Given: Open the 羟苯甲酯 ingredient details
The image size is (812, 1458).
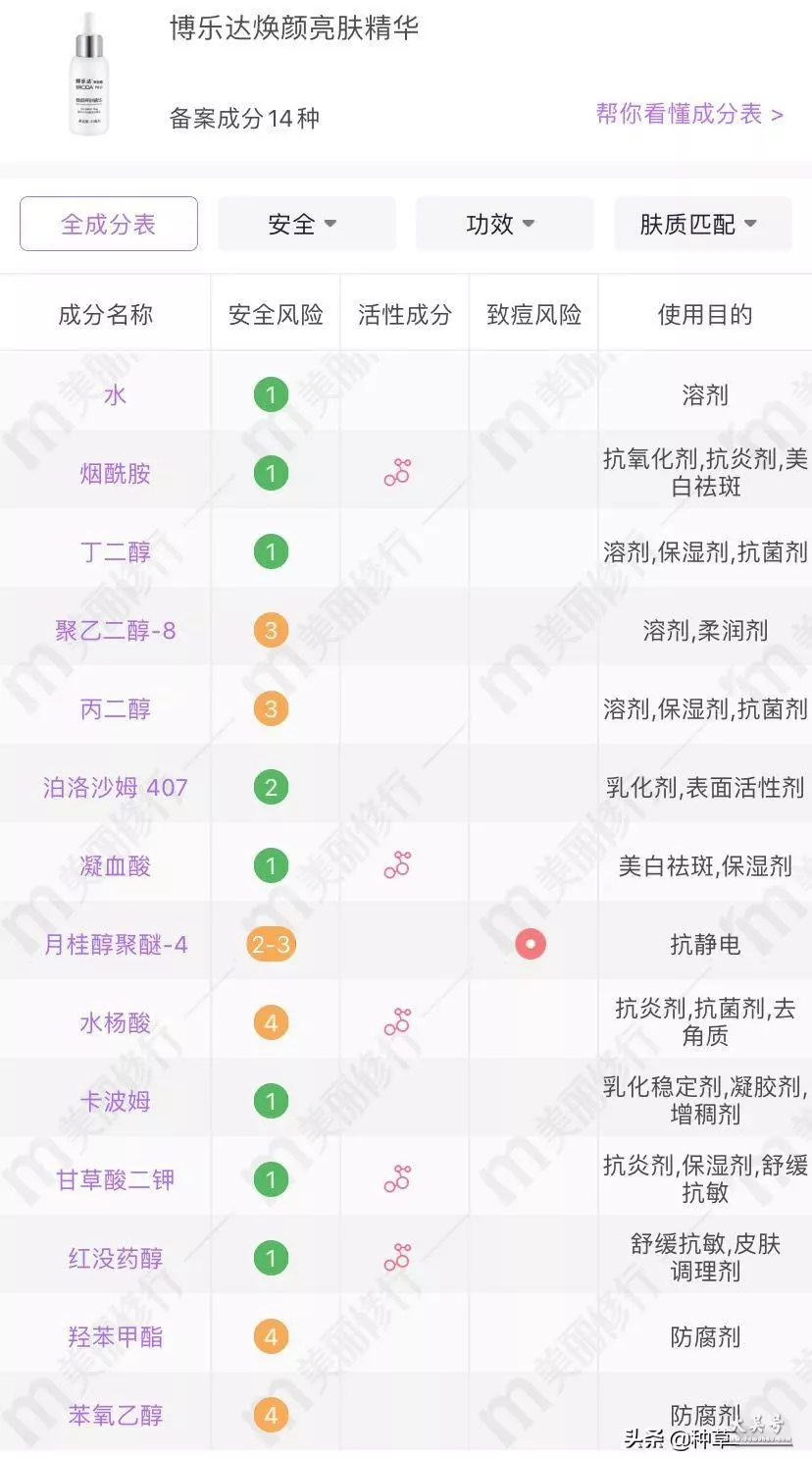Looking at the screenshot, I should coord(116,1337).
